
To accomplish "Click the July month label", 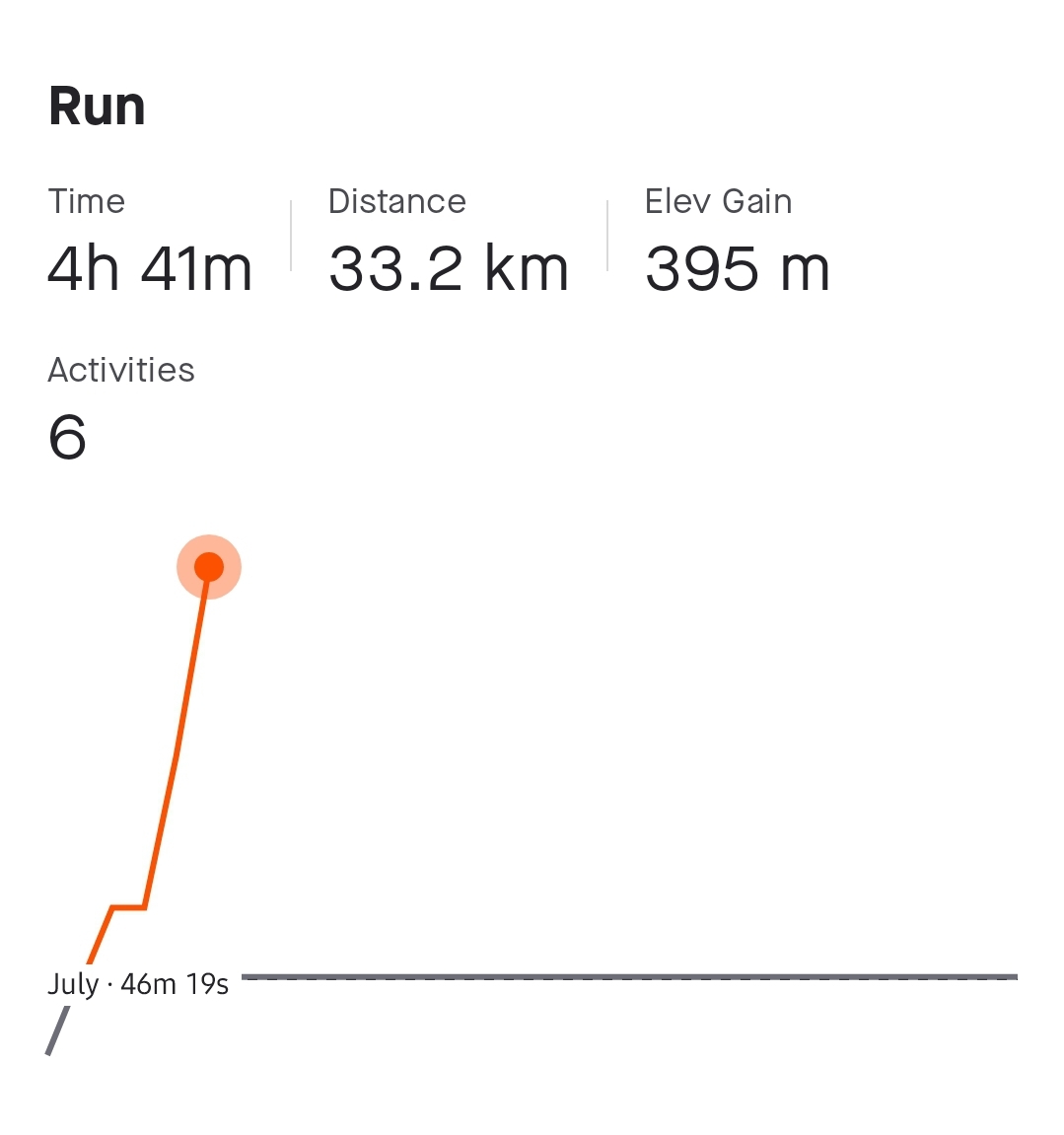I will [72, 983].
